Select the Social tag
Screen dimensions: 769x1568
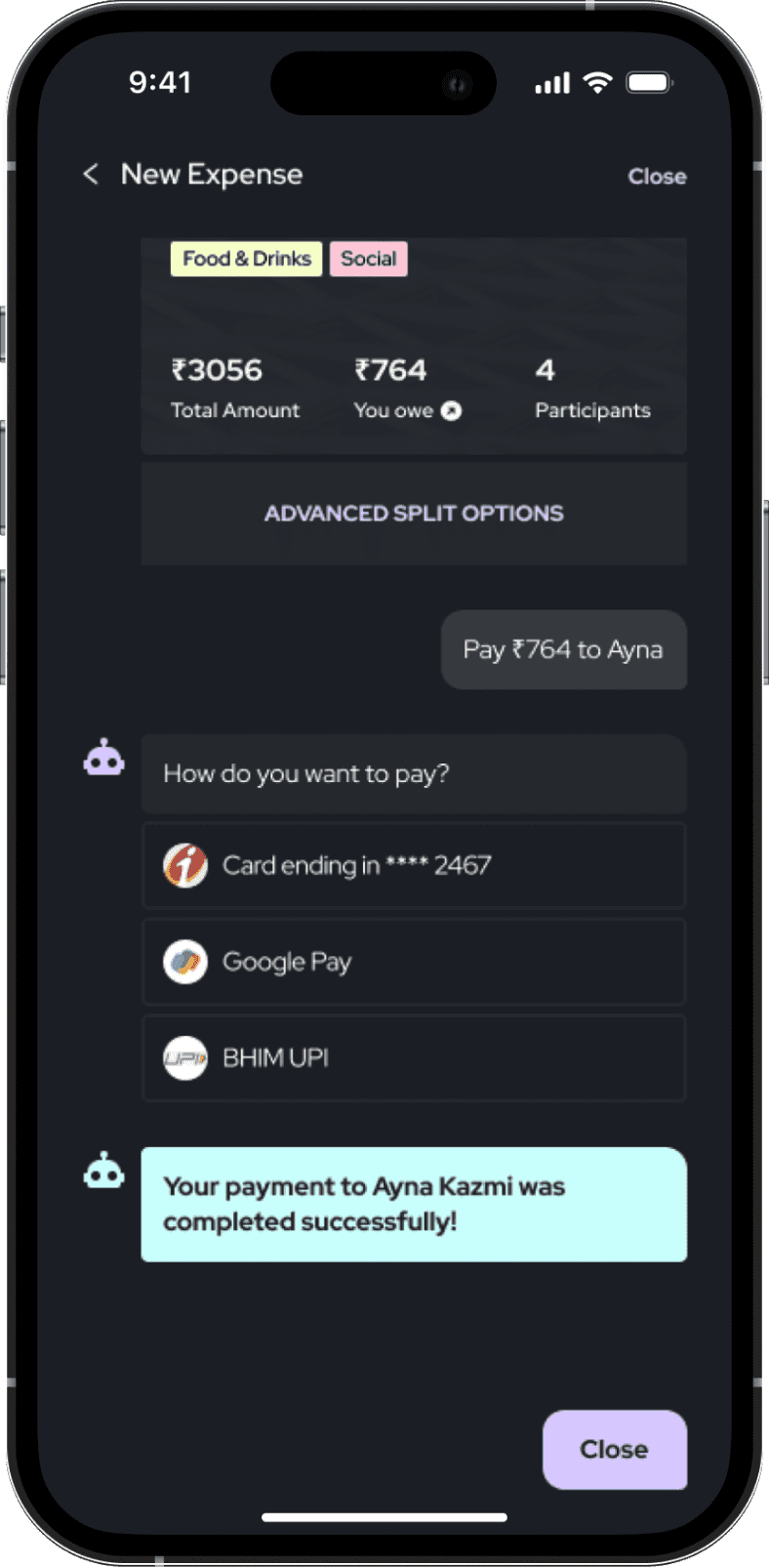(368, 259)
